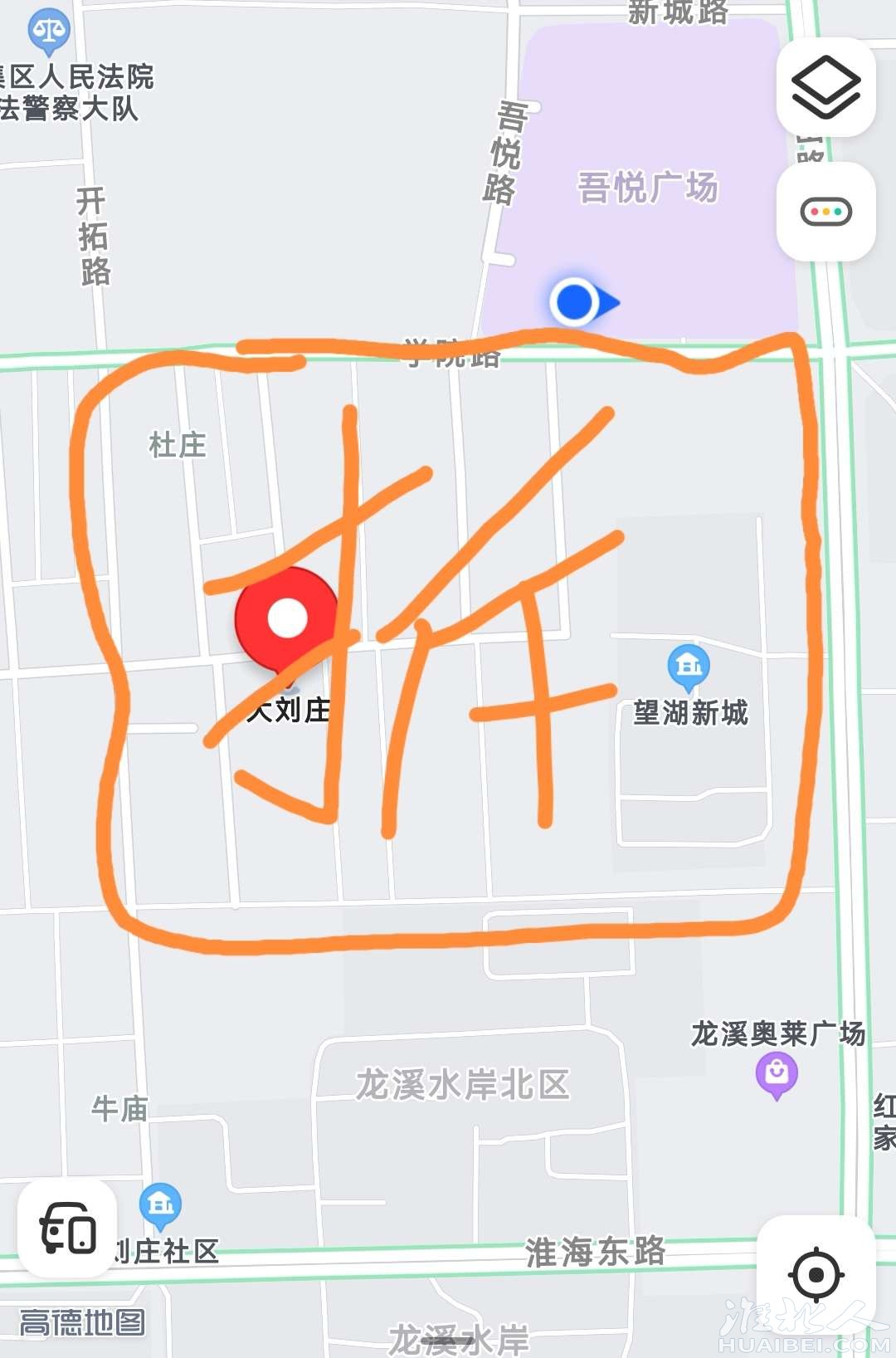Tap the court marker near 人民法院
The image size is (896, 1358).
pyautogui.click(x=49, y=30)
